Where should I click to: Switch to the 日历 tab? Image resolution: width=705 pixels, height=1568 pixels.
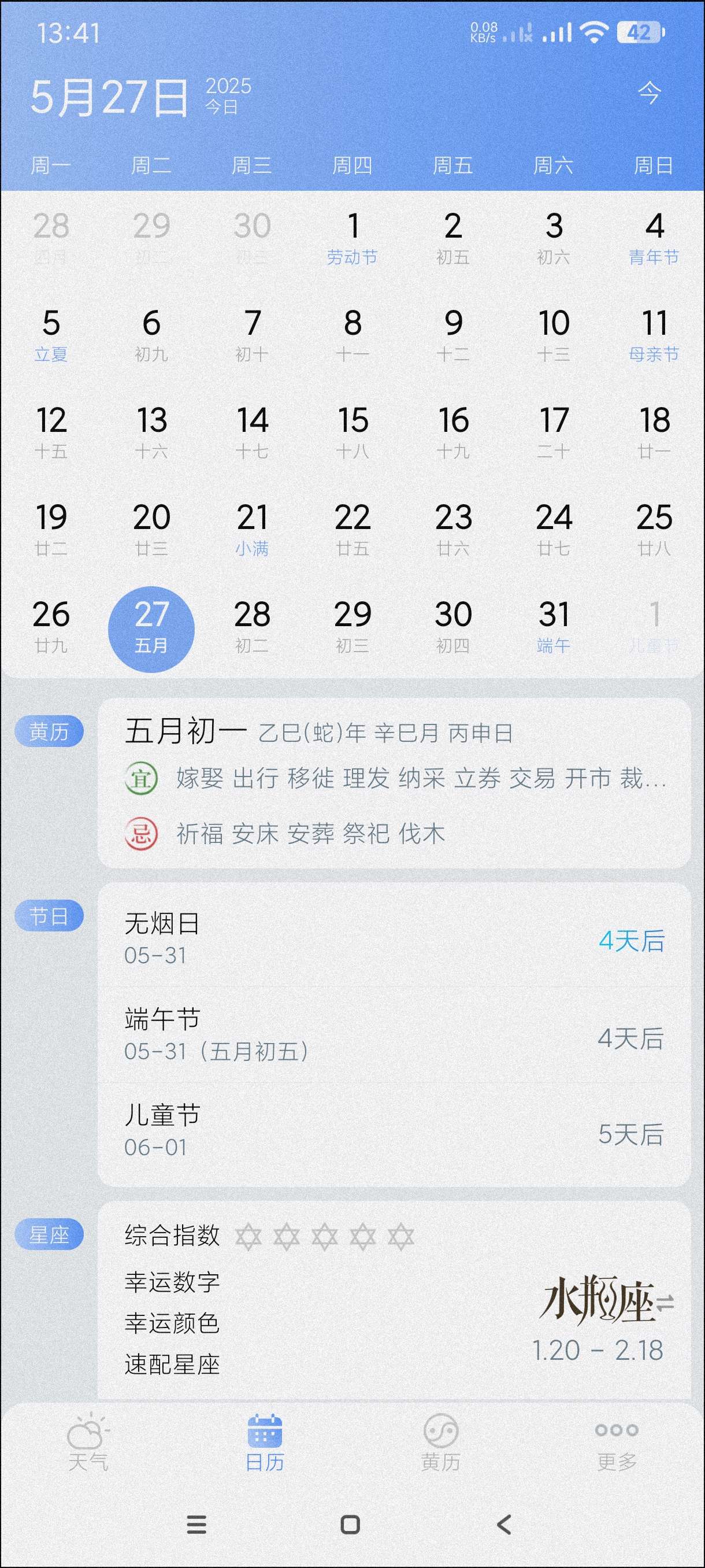[265, 1441]
